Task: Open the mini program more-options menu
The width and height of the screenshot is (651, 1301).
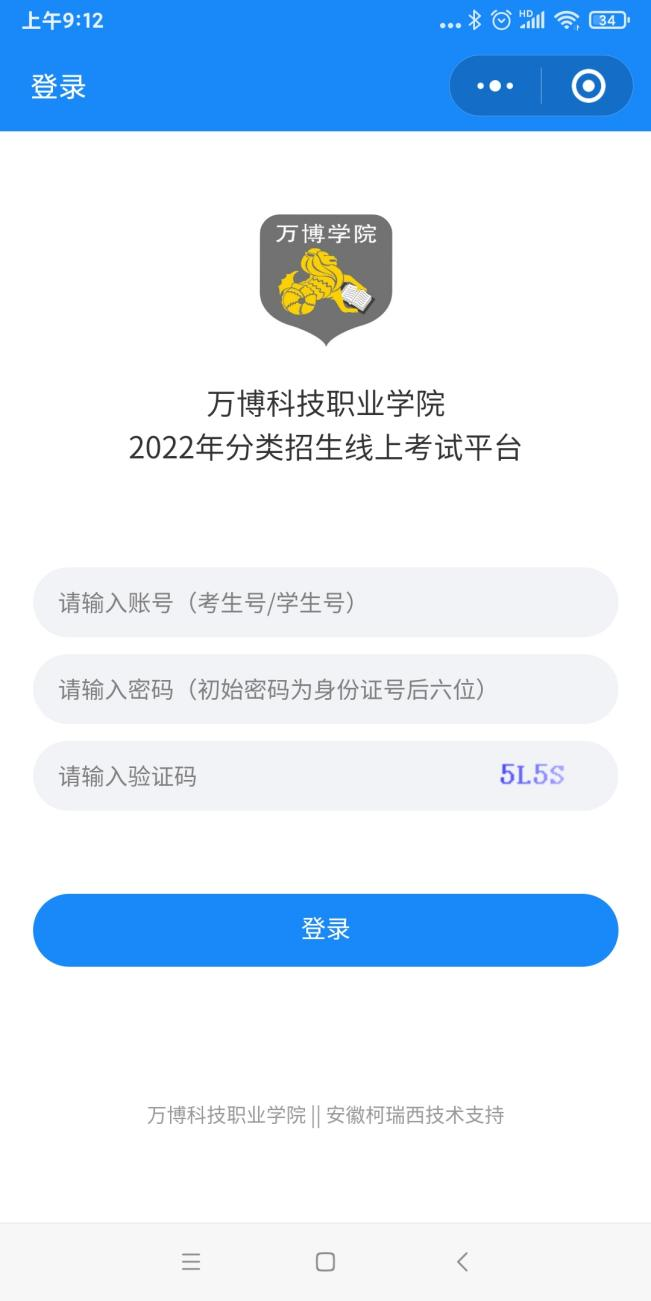Action: 495,86
